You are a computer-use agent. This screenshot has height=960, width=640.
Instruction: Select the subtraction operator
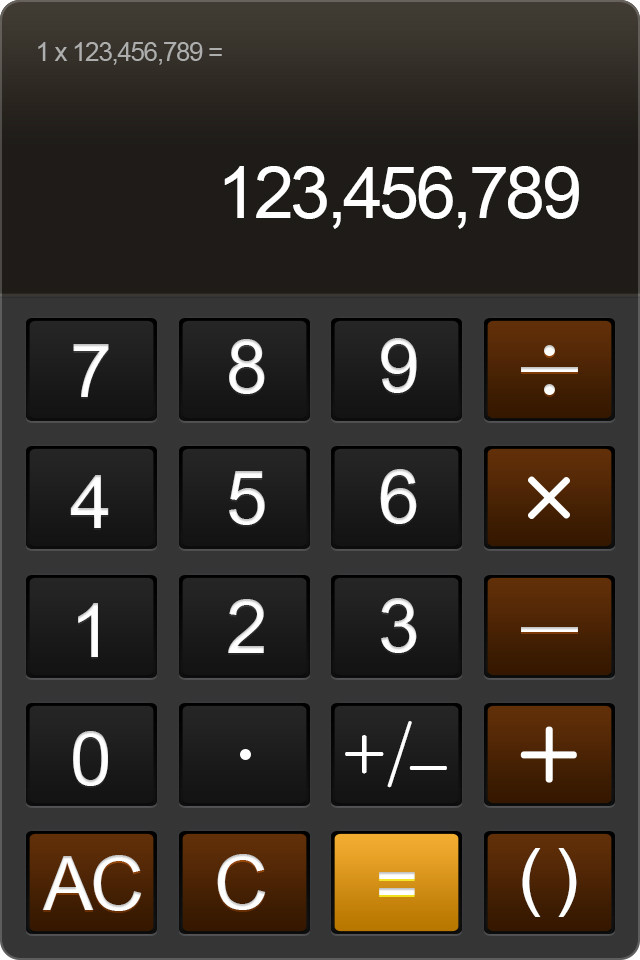(x=549, y=626)
